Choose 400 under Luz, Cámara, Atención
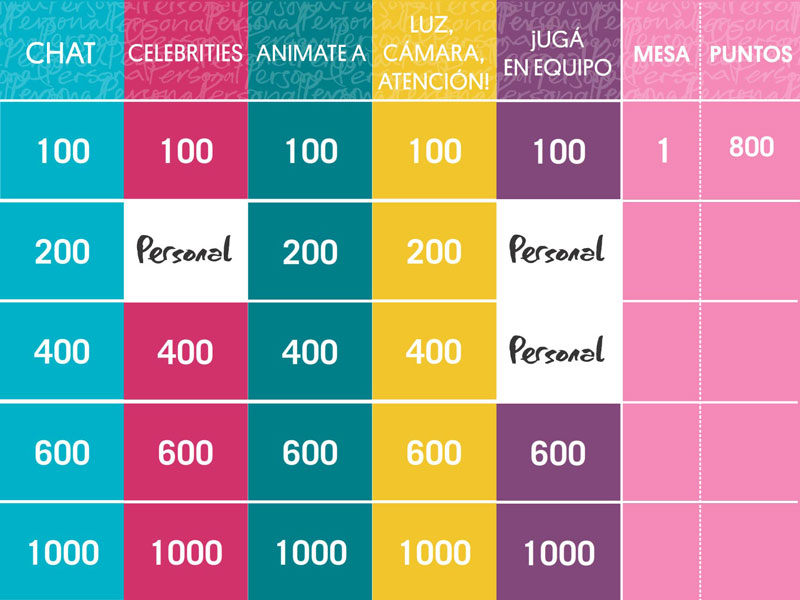This screenshot has width=800, height=600. [434, 351]
